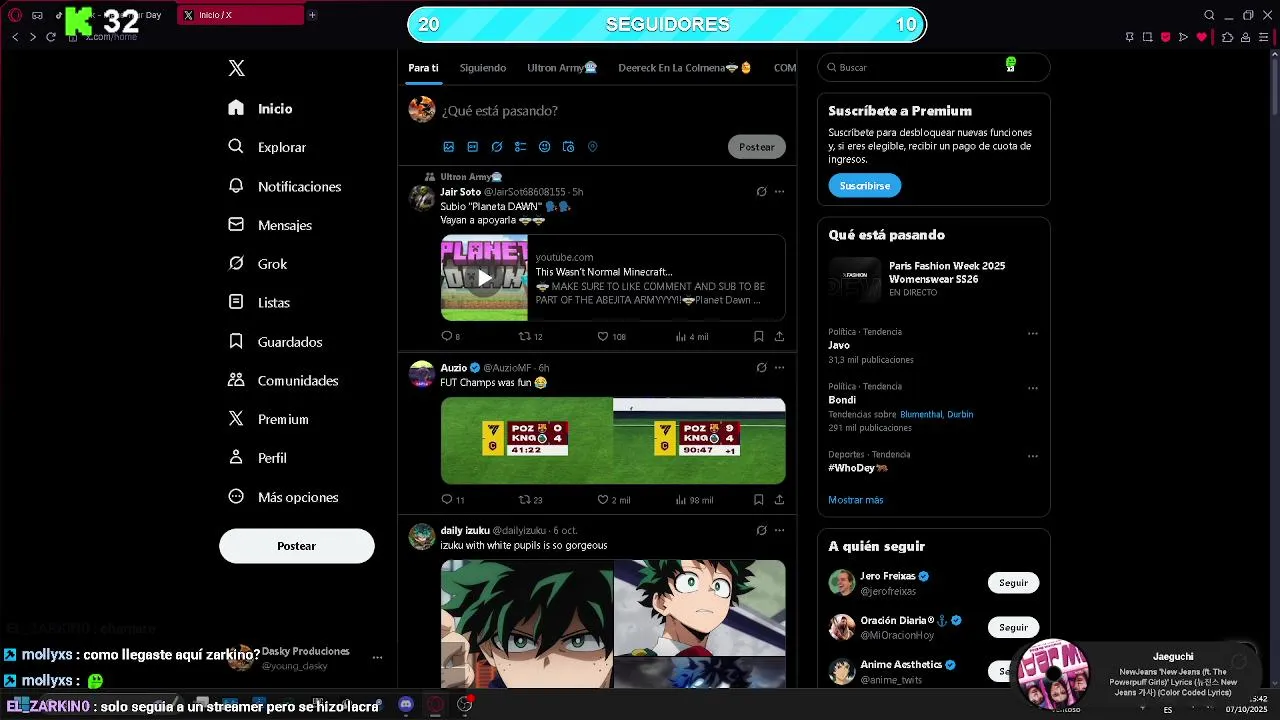Open Comunidades
The height and width of the screenshot is (720, 1280).
point(297,380)
